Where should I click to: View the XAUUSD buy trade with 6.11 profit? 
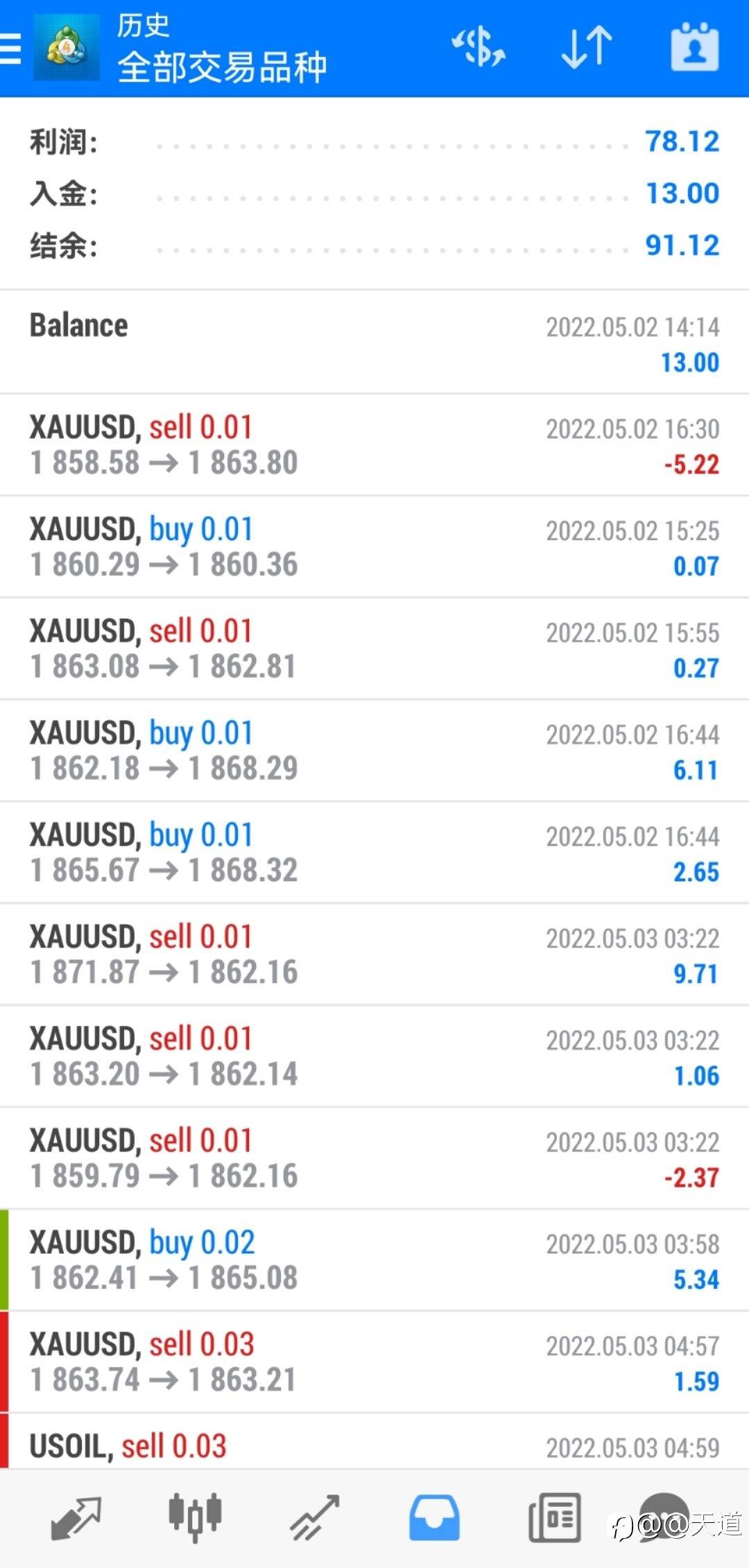(374, 751)
